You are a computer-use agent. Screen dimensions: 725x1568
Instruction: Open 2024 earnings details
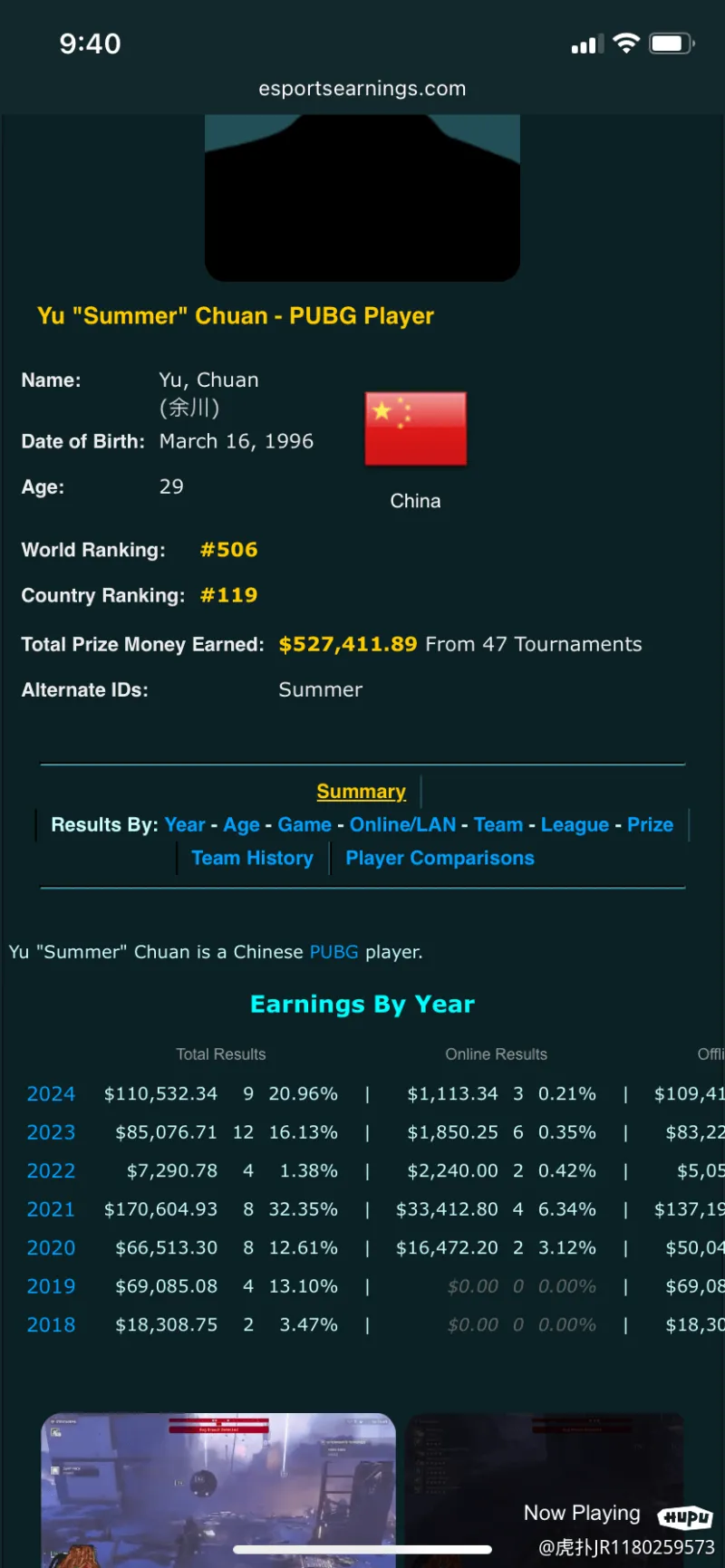[x=51, y=1094]
